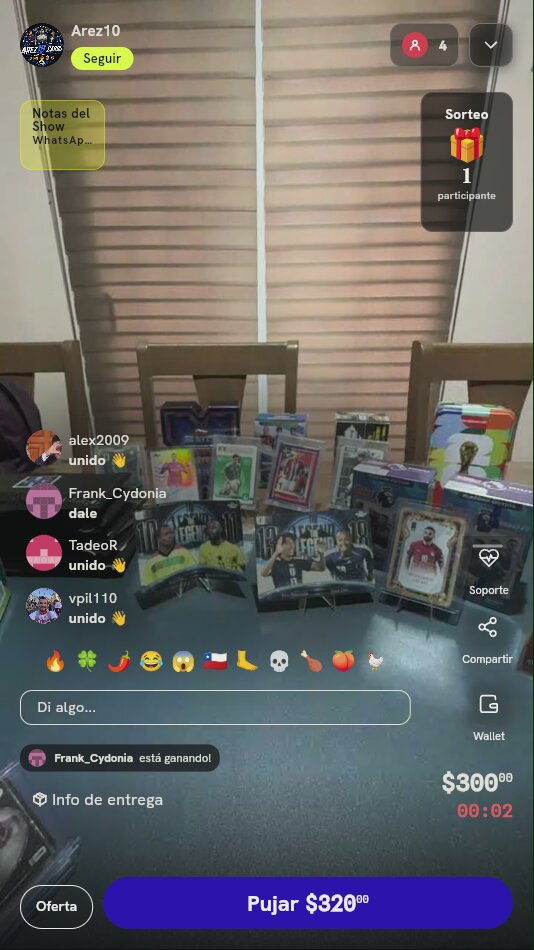The width and height of the screenshot is (534, 950).
Task: Collapse the stream with the chevron button
Action: [491, 45]
